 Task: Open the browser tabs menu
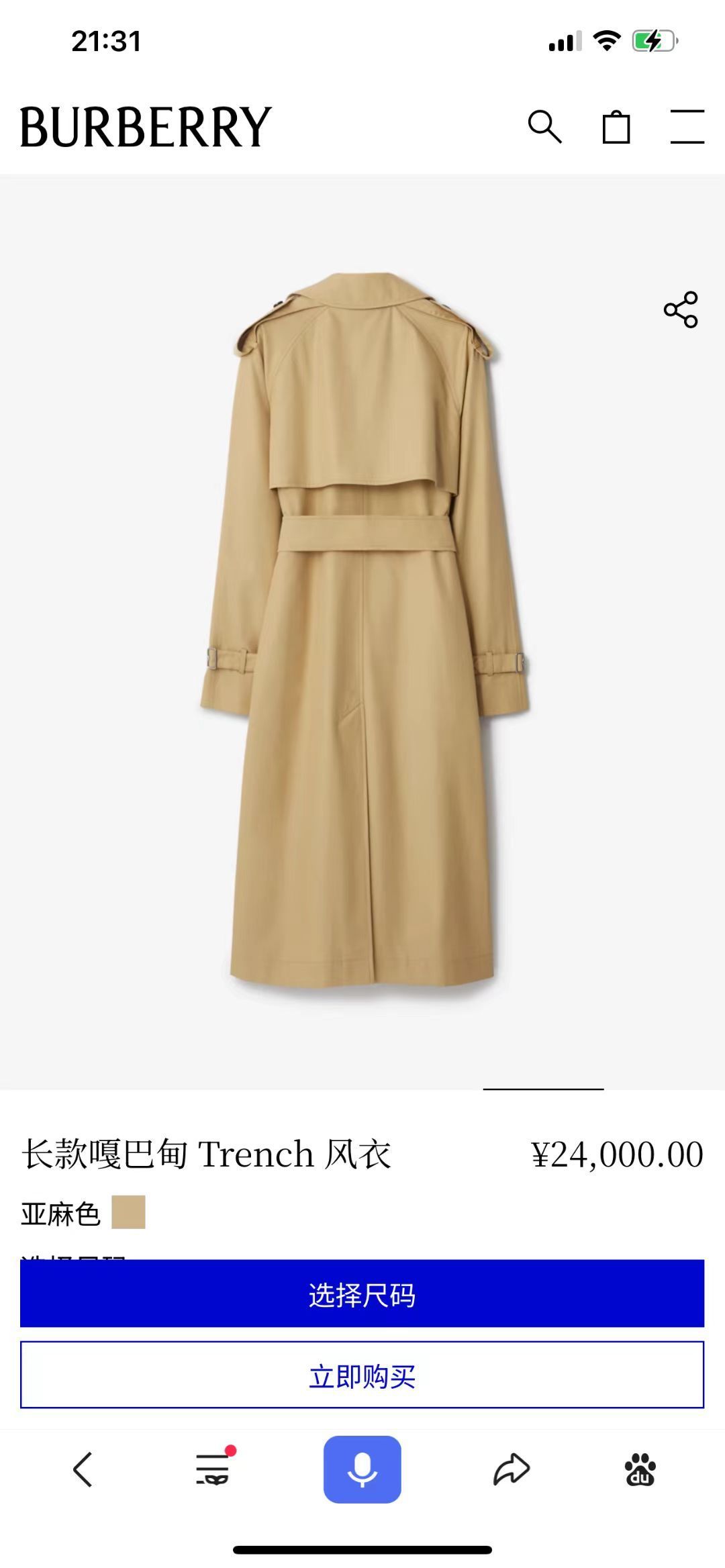pyautogui.click(x=213, y=1469)
